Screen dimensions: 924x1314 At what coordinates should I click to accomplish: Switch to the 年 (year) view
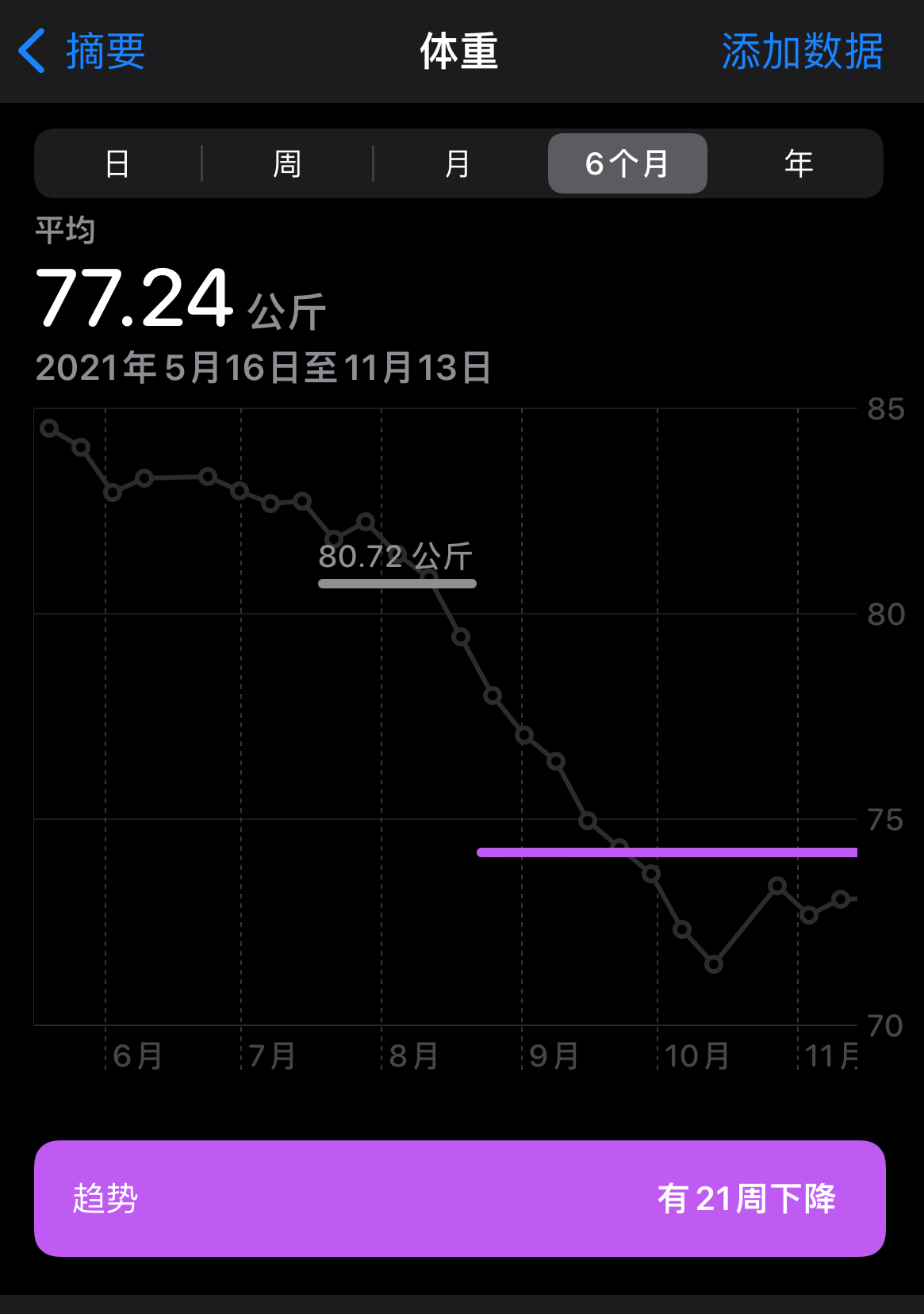(x=798, y=164)
